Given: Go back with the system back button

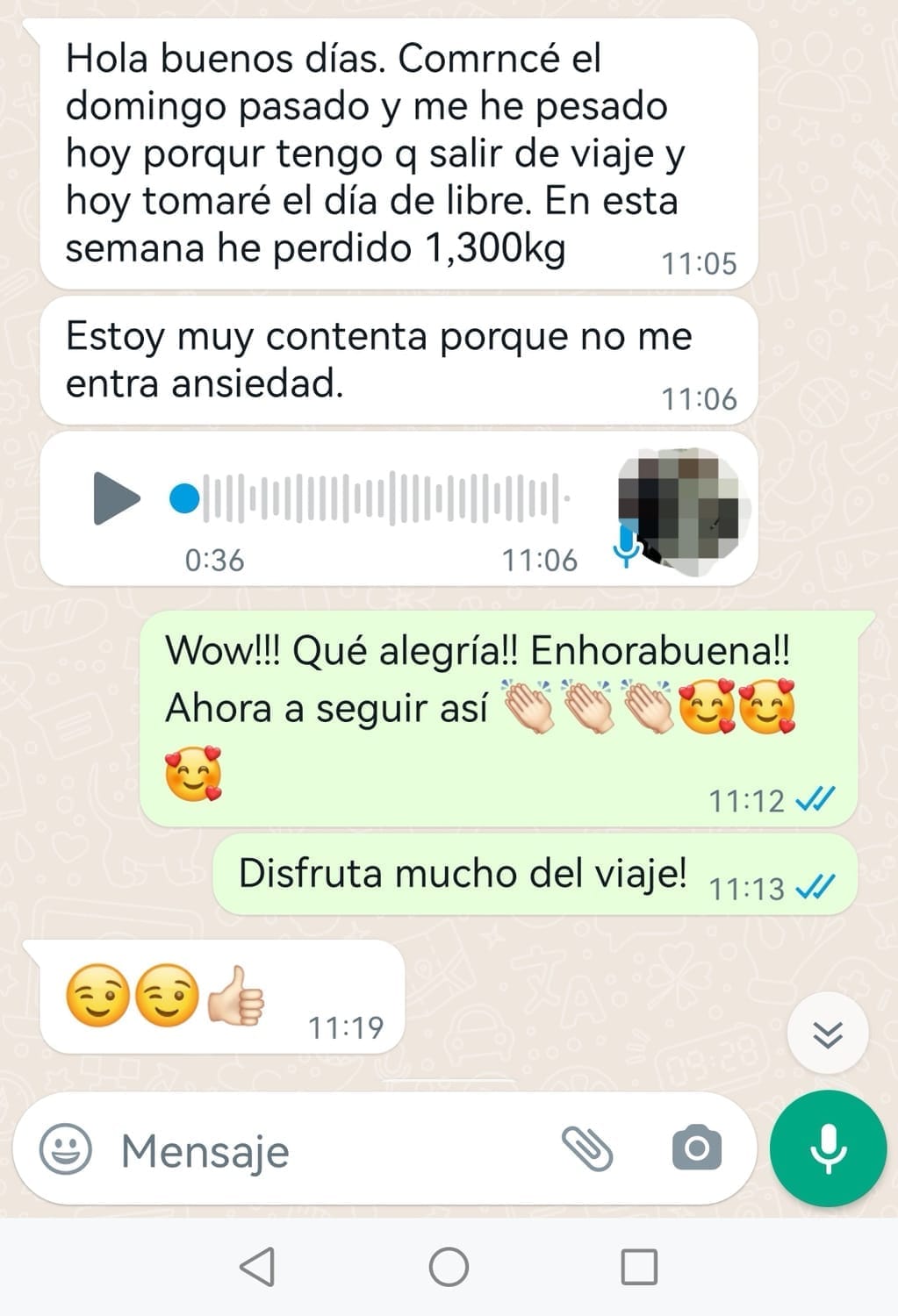Looking at the screenshot, I should tap(257, 1267).
